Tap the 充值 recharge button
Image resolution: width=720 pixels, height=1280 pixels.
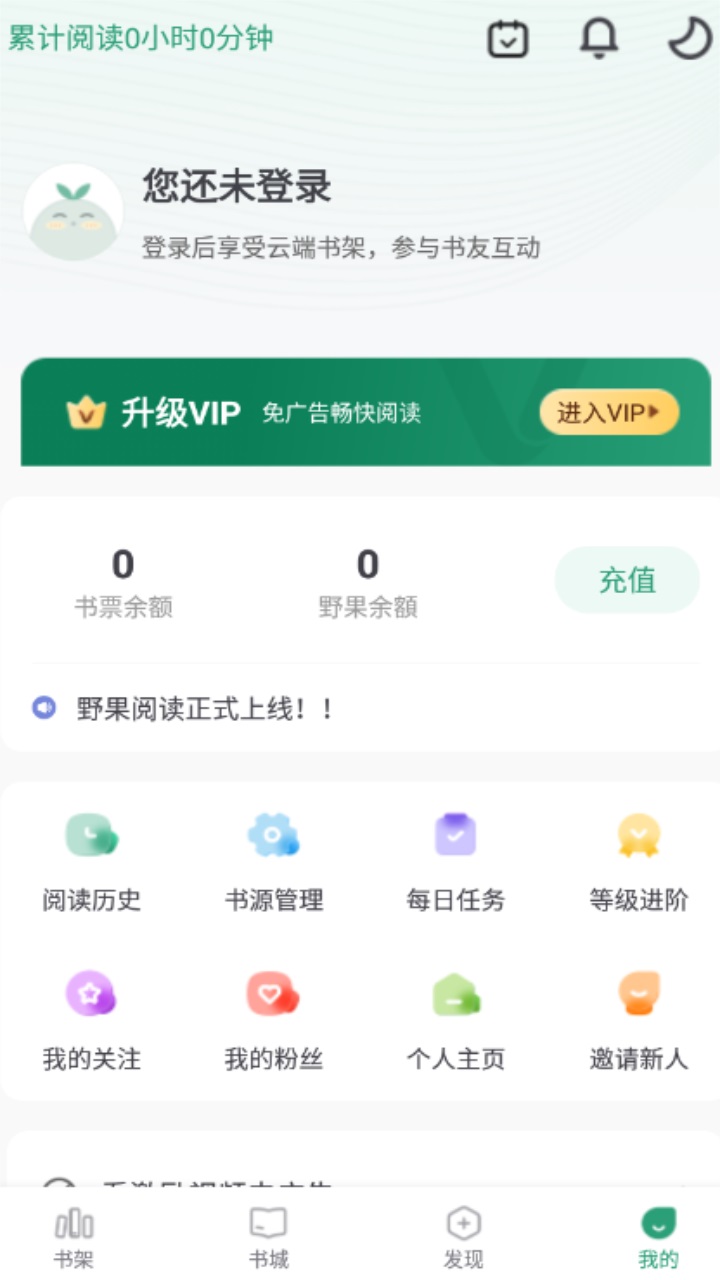(x=627, y=580)
